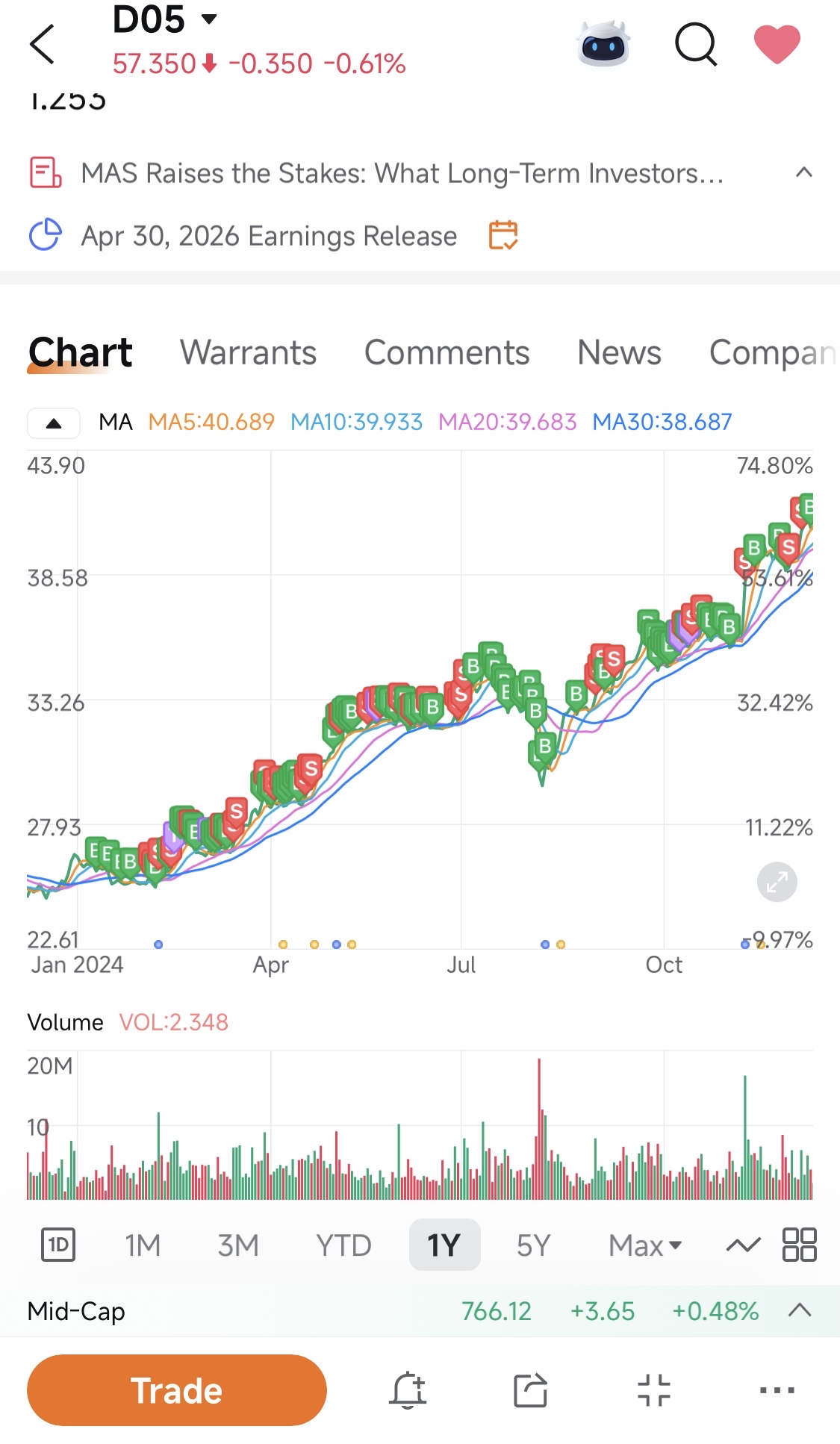Add earnings release to calendar

point(503,235)
